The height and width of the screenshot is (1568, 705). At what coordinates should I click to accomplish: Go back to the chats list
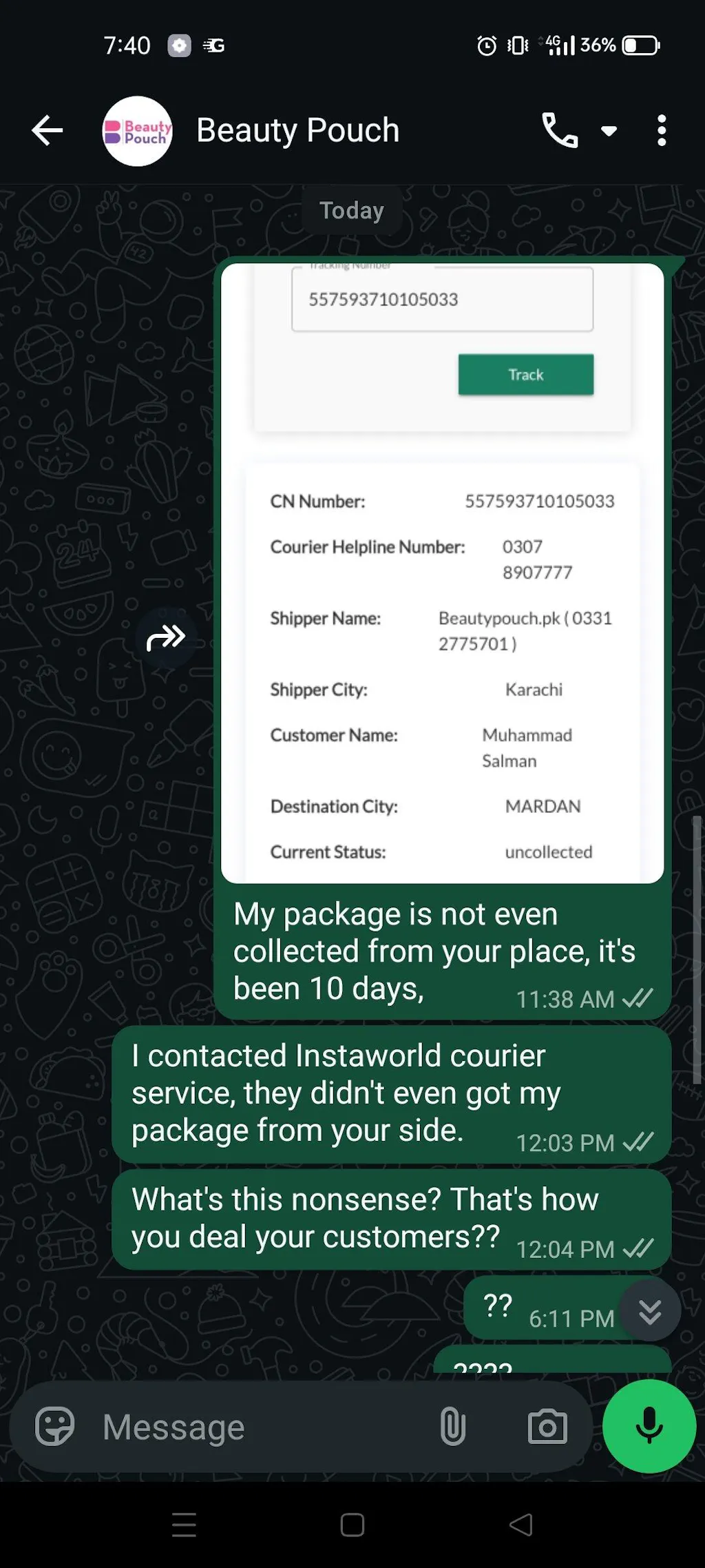[47, 131]
